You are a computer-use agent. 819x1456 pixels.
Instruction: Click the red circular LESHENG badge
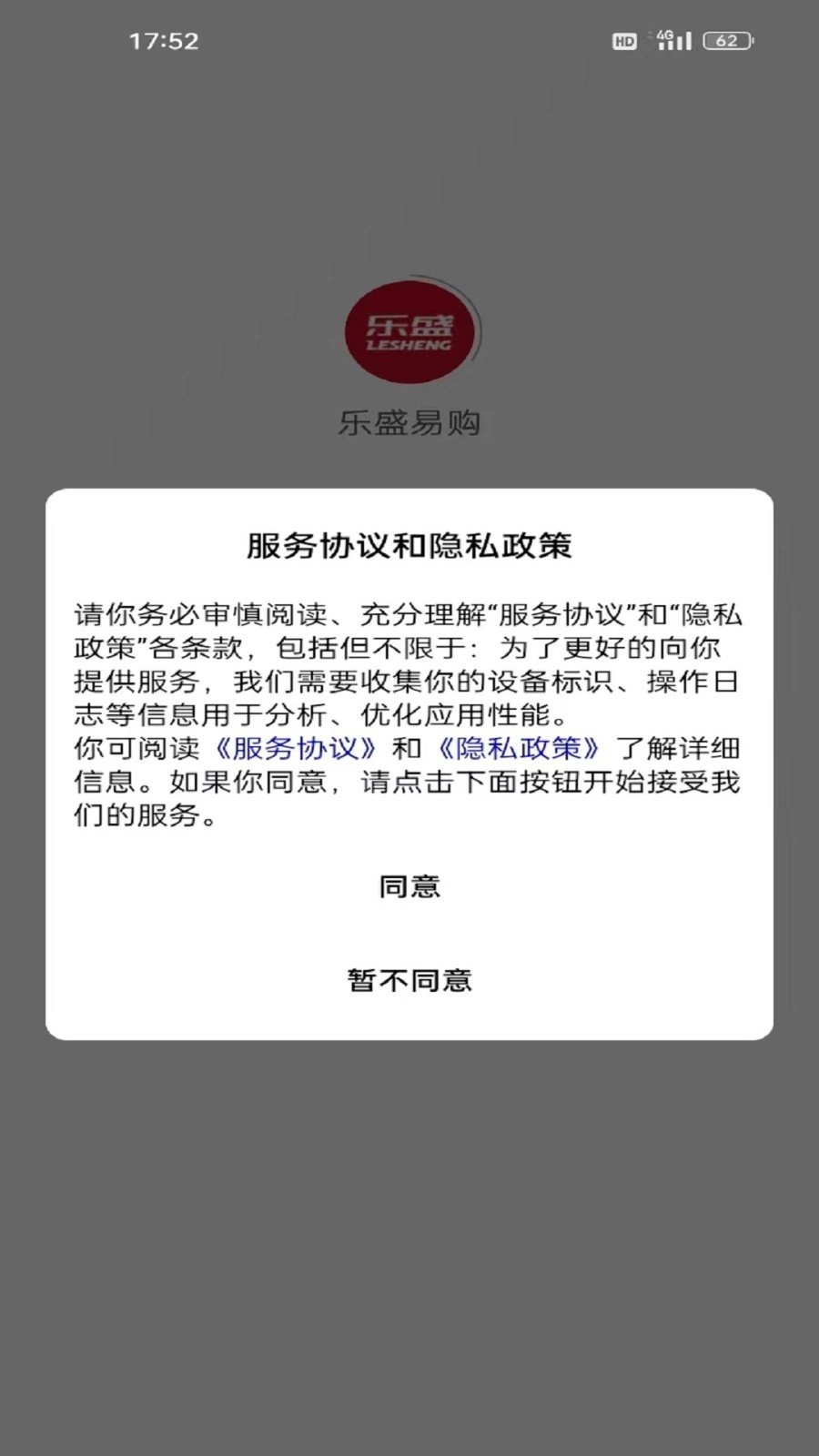tap(409, 333)
